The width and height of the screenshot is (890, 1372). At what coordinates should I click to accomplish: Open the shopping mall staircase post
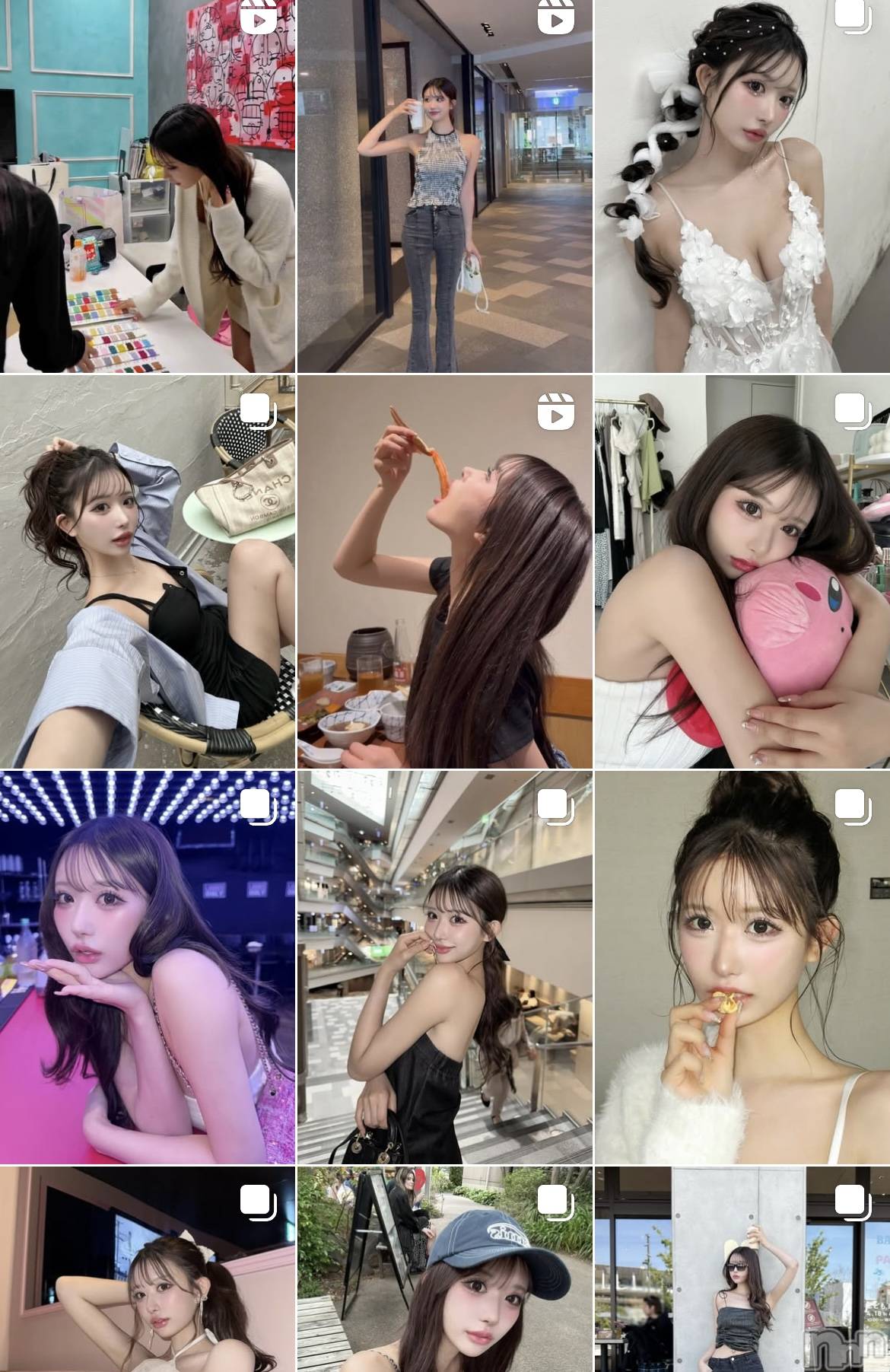[444, 967]
